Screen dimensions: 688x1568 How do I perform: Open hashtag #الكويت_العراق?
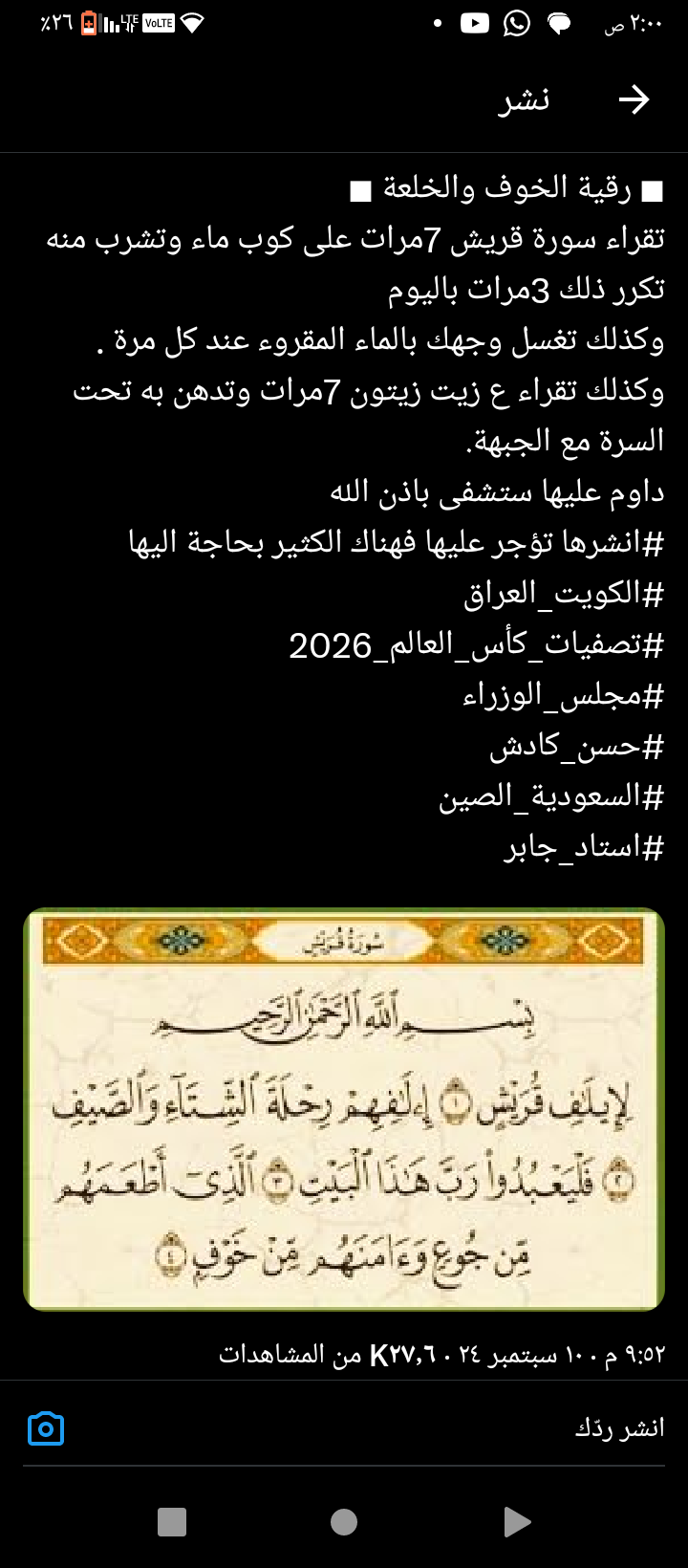(564, 595)
